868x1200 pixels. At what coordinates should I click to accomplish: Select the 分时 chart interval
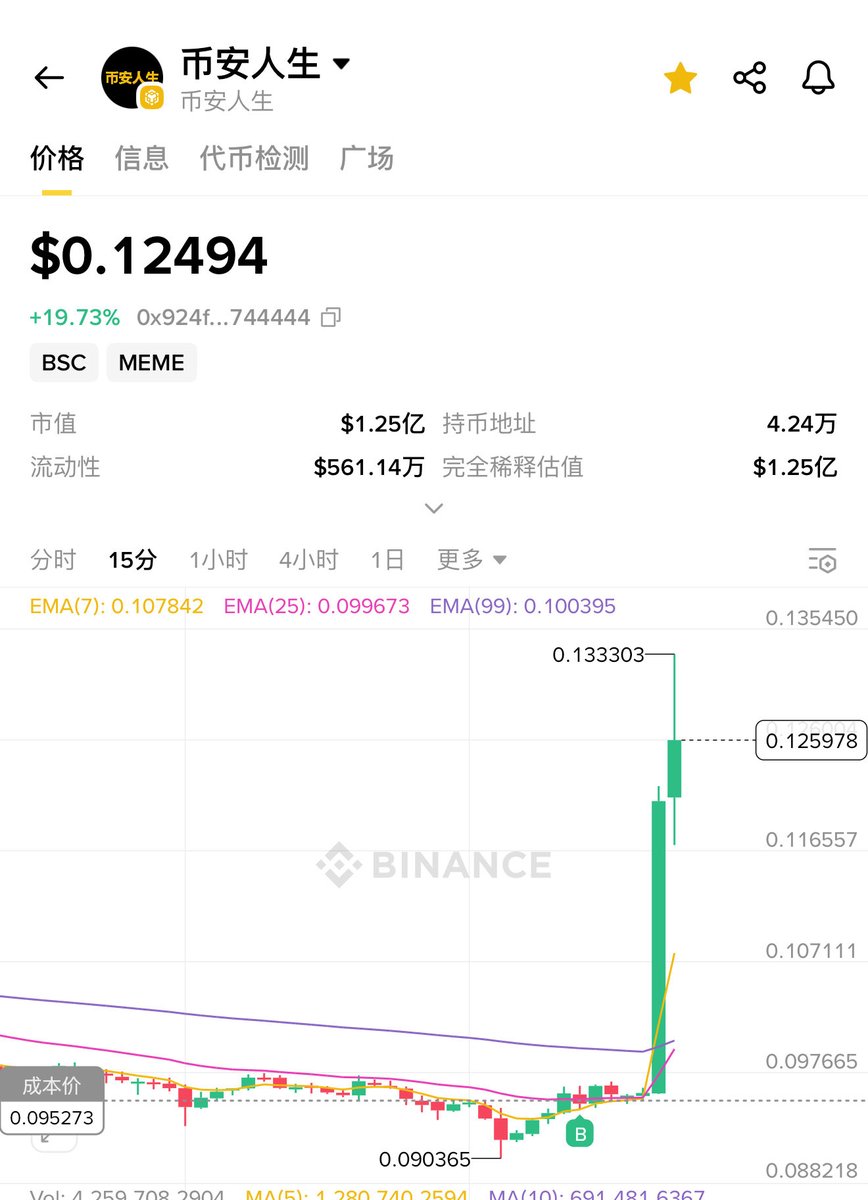pos(53,560)
